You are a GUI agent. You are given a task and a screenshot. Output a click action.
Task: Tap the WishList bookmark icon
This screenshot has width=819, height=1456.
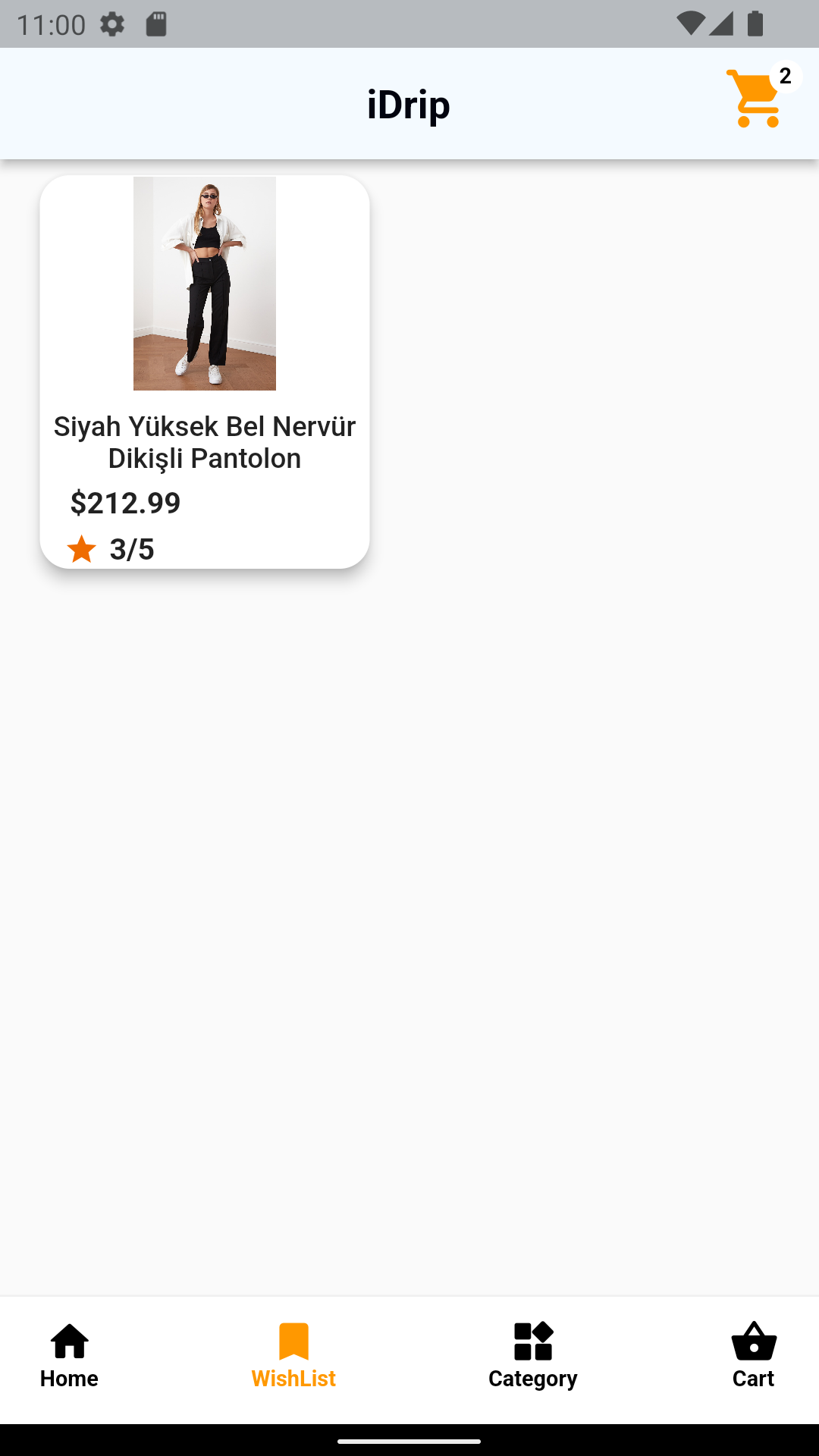pyautogui.click(x=294, y=1339)
